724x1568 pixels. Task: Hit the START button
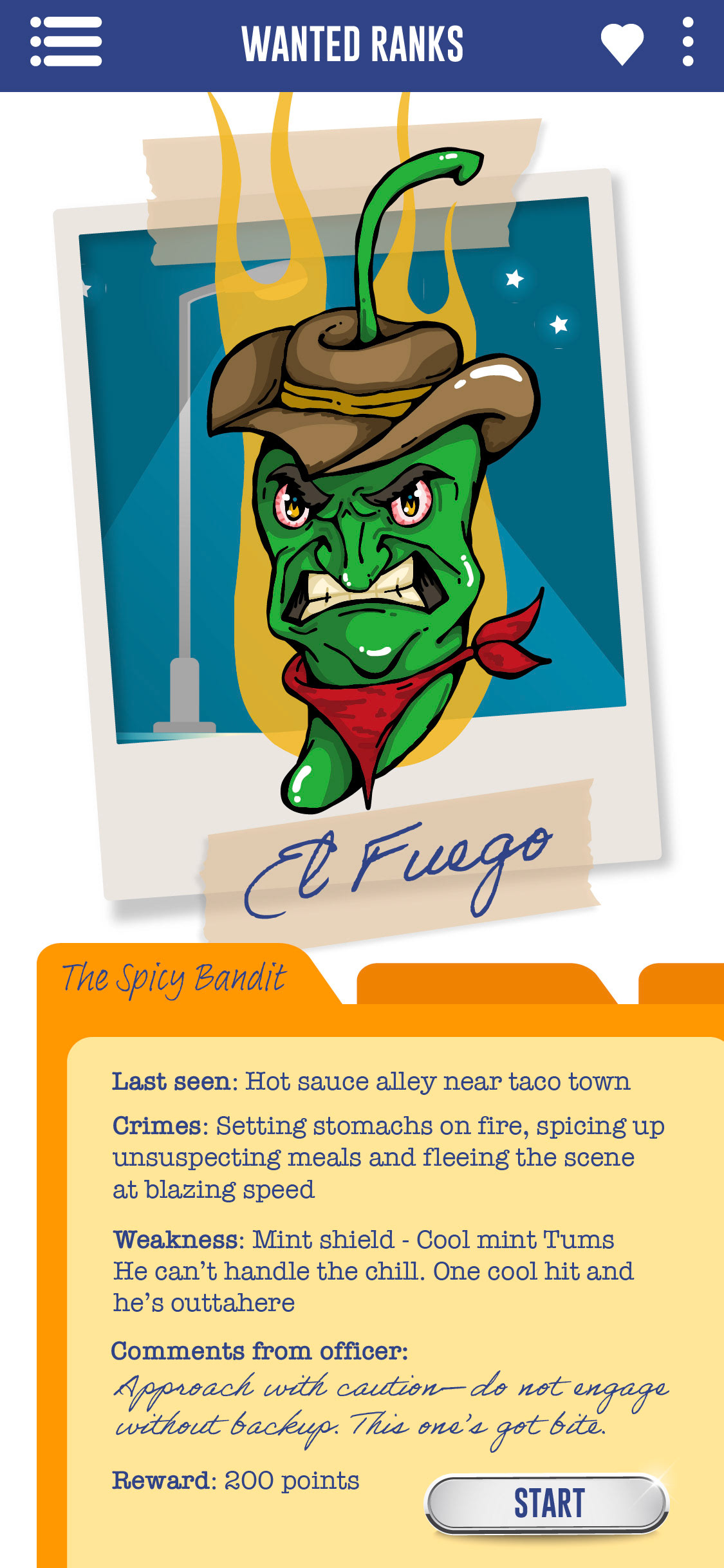click(x=548, y=1504)
